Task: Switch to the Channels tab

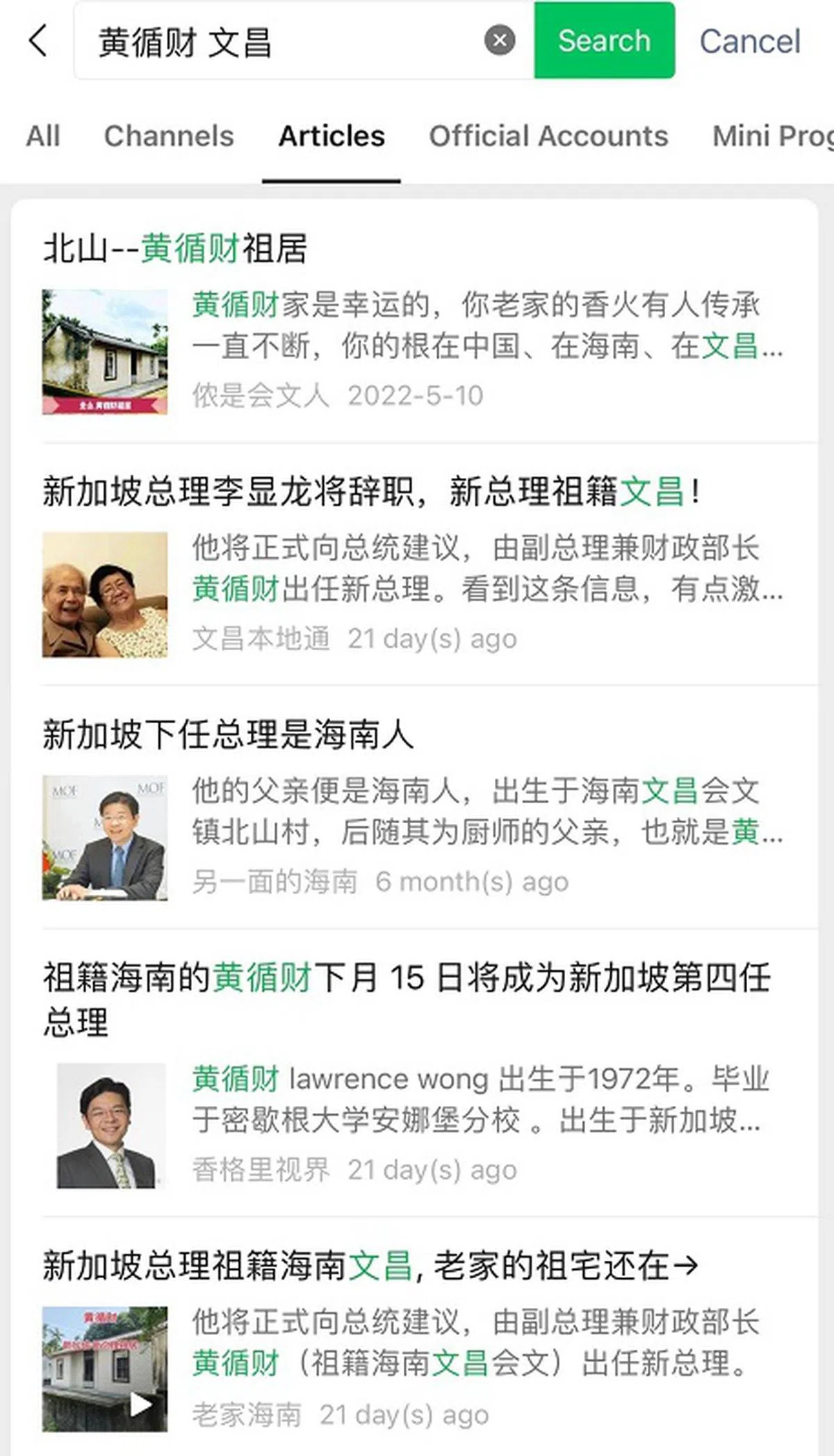Action: click(169, 136)
